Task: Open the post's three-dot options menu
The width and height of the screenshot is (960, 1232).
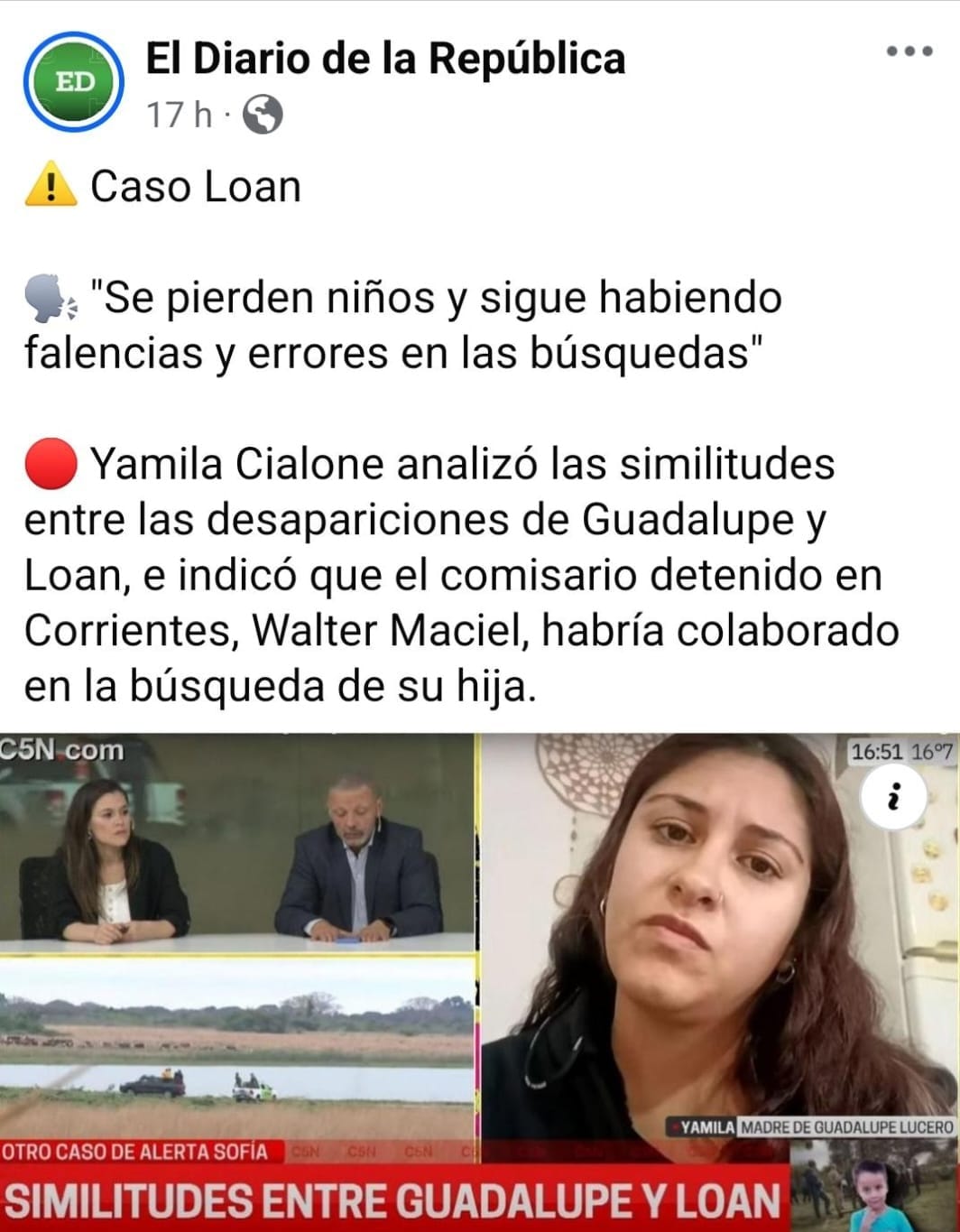Action: pyautogui.click(x=908, y=51)
